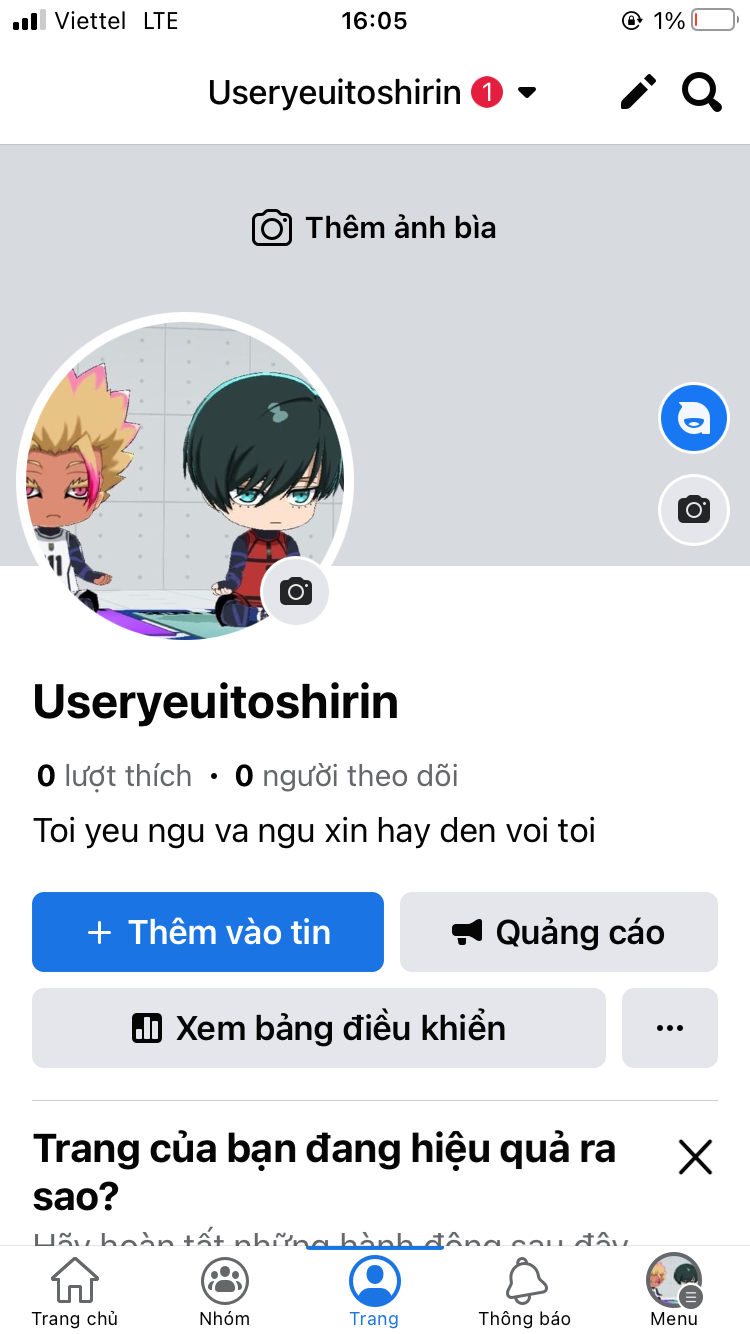Tap the pencil edit icon
This screenshot has height=1334, width=750.
coord(638,93)
